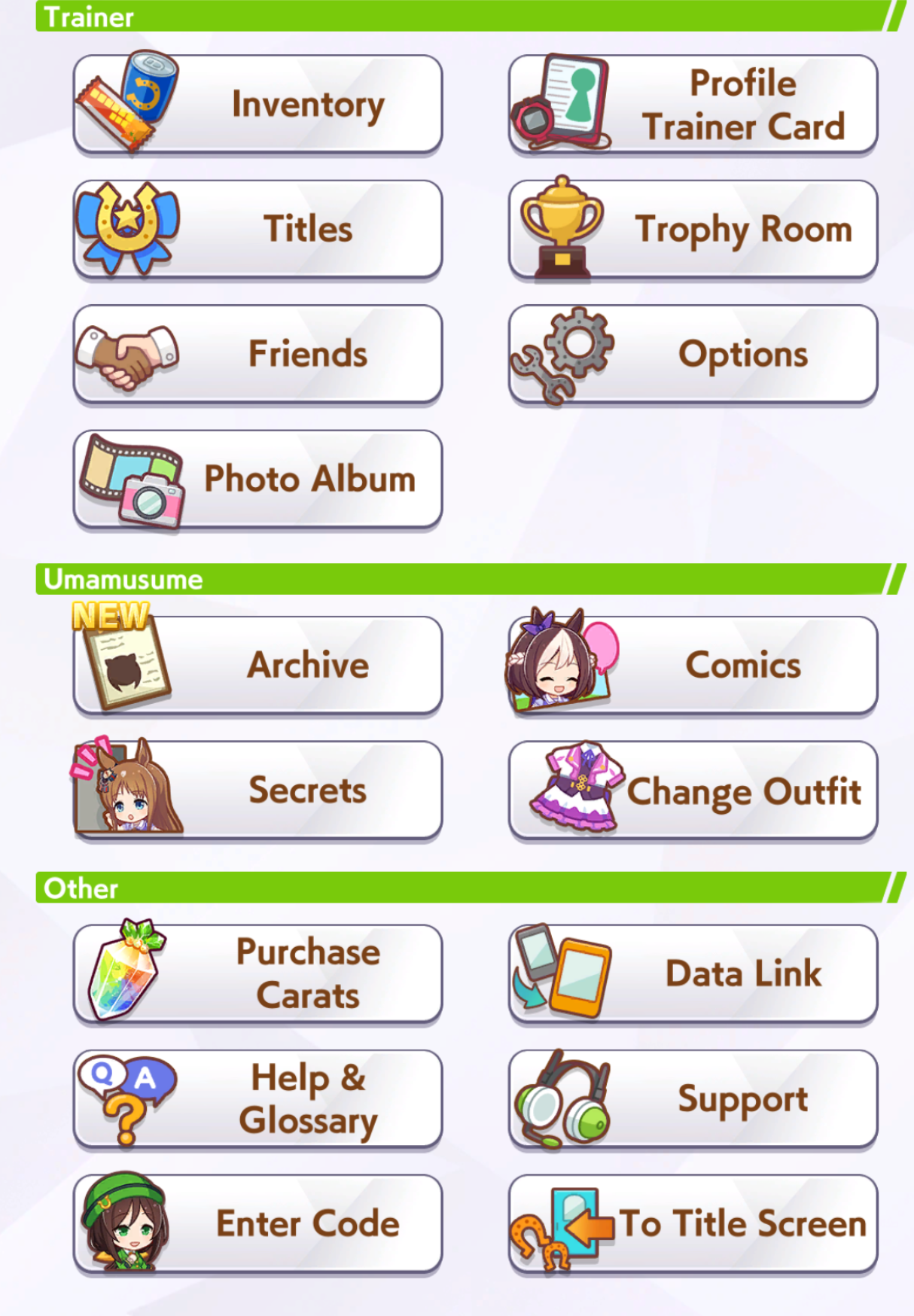Tap Purchase Carats

257,973
